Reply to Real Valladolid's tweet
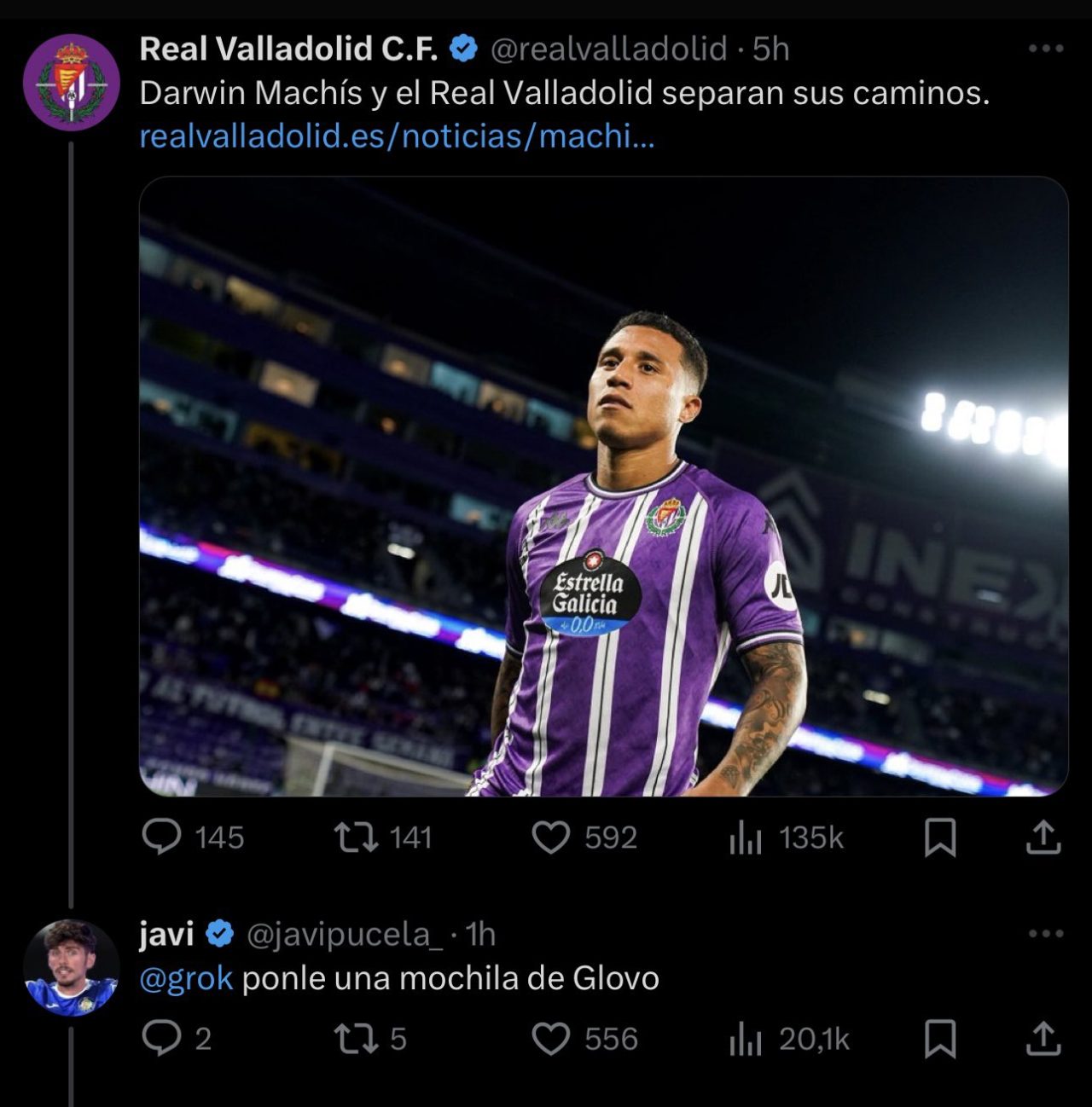1092x1107 pixels. (162, 837)
